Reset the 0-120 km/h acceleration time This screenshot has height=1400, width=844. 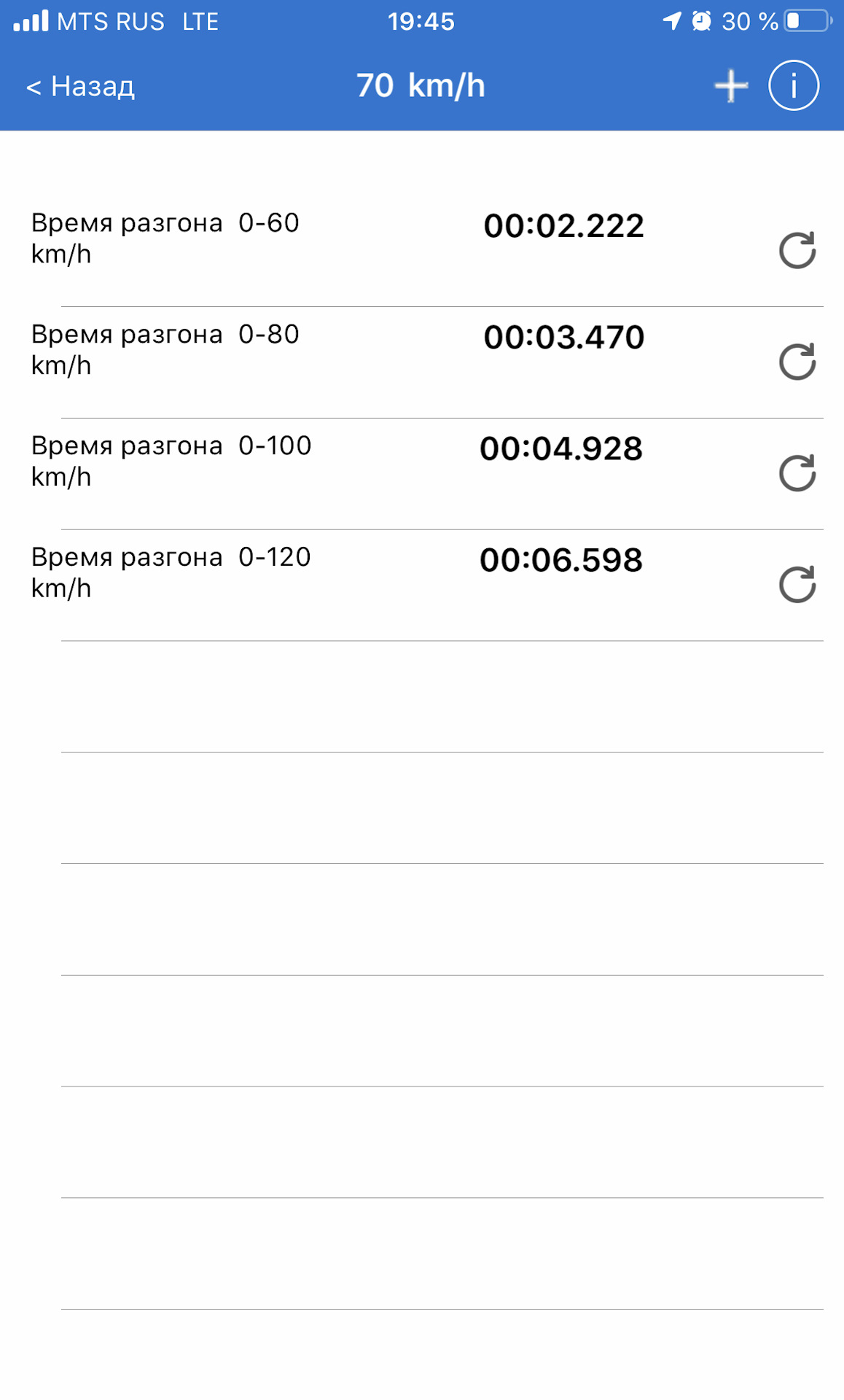(x=797, y=585)
